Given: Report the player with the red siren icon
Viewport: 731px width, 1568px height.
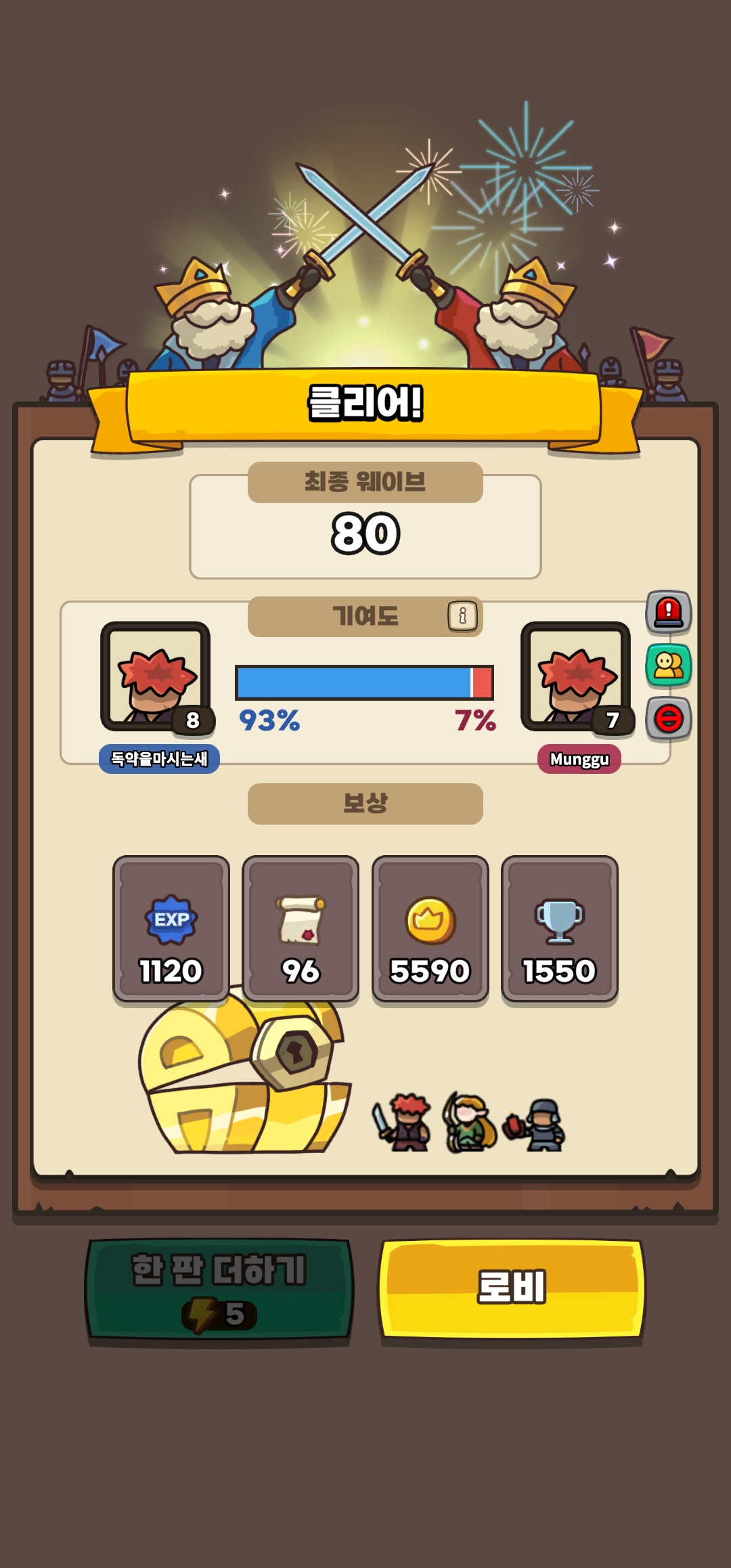Looking at the screenshot, I should (x=668, y=612).
